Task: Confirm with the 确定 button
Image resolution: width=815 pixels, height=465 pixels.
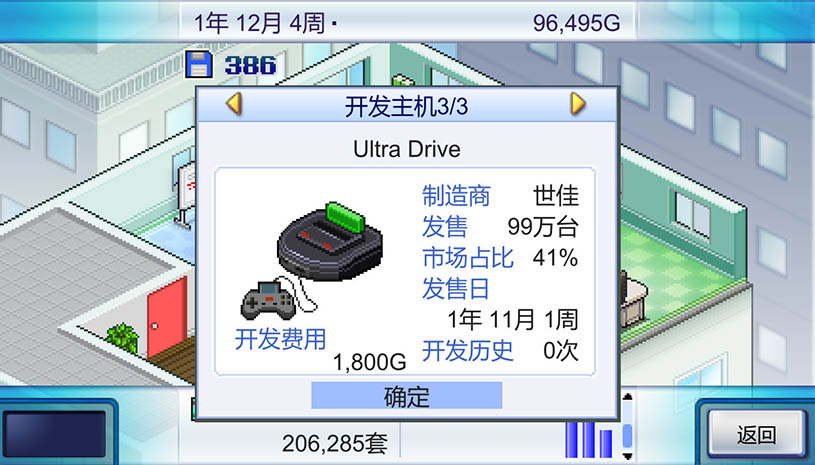Action: click(406, 396)
